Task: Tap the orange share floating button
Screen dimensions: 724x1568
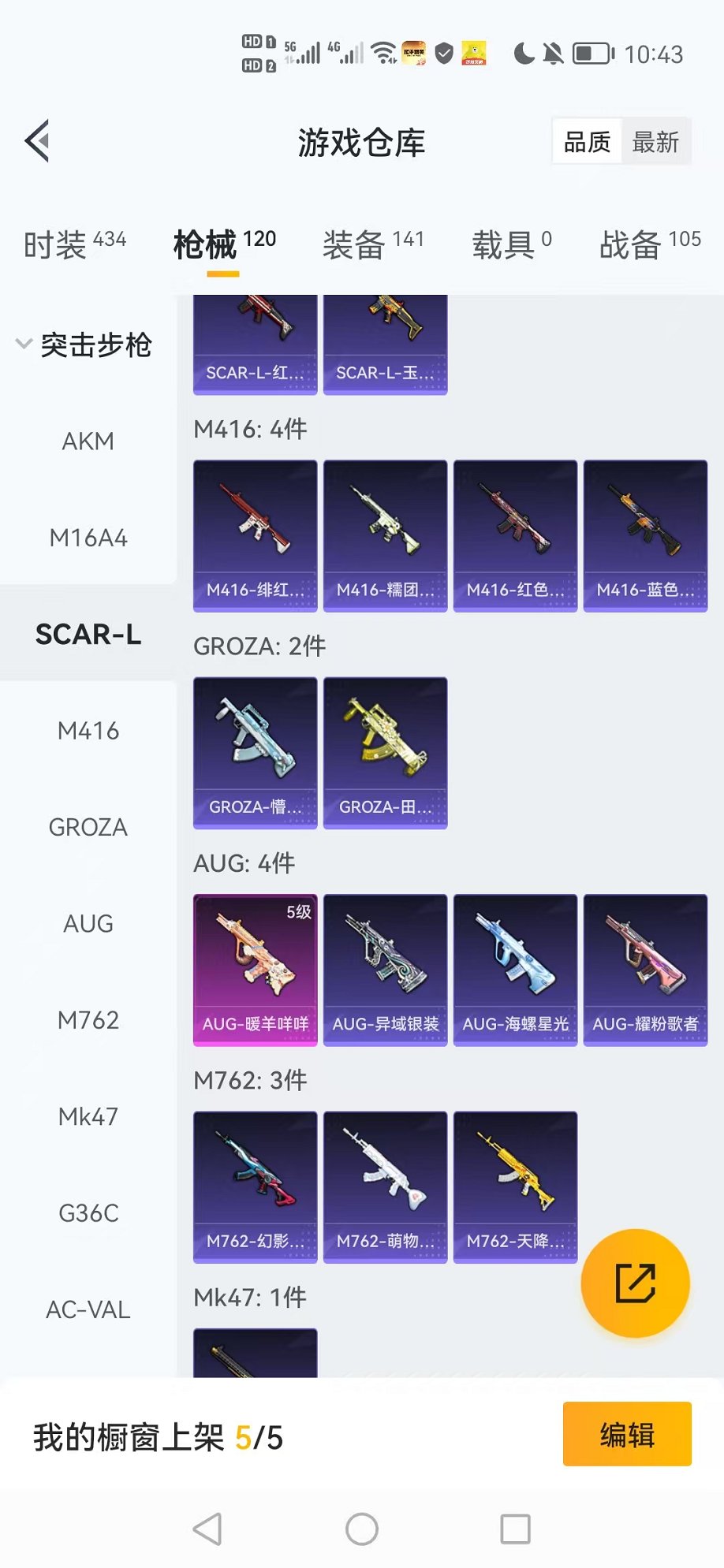Action: pos(635,1283)
